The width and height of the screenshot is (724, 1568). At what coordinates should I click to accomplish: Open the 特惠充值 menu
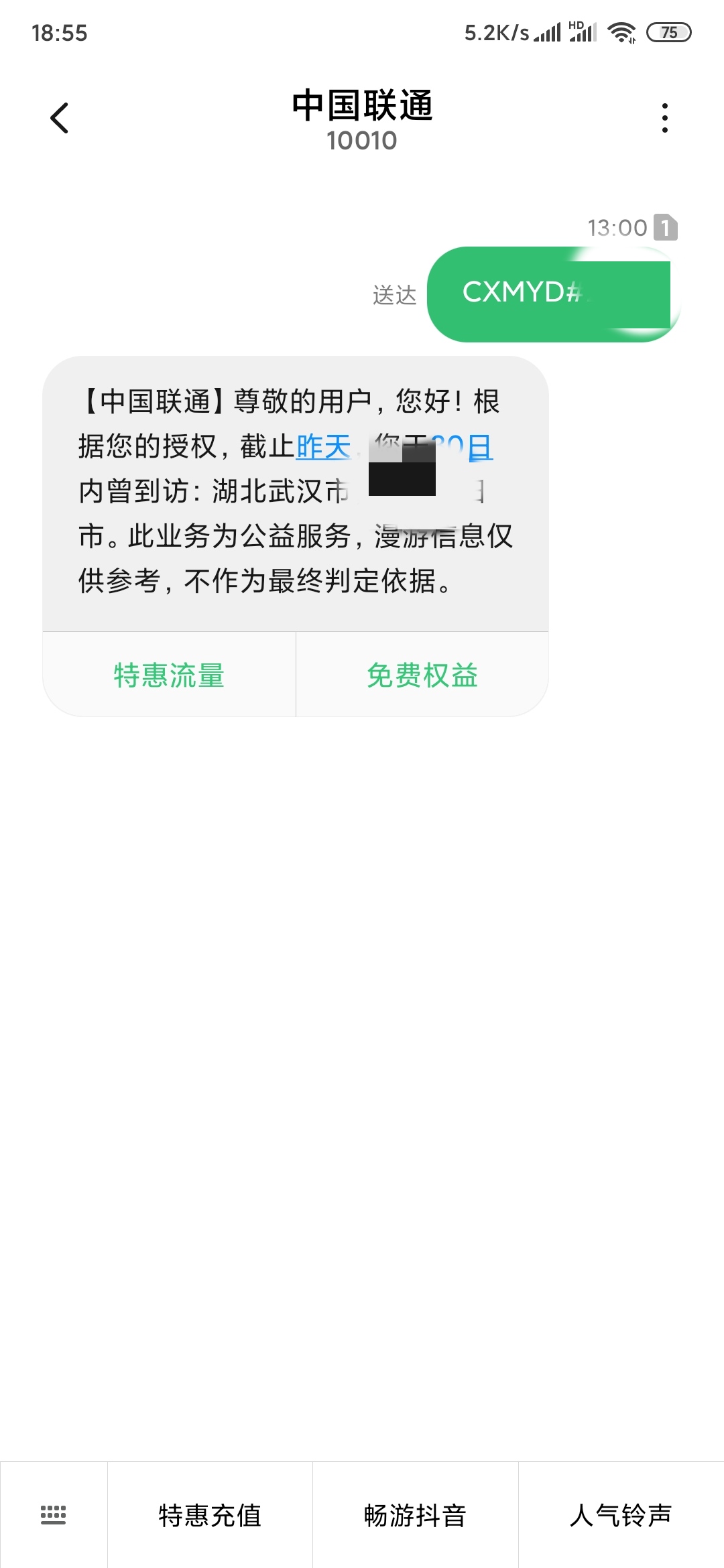click(x=210, y=1514)
